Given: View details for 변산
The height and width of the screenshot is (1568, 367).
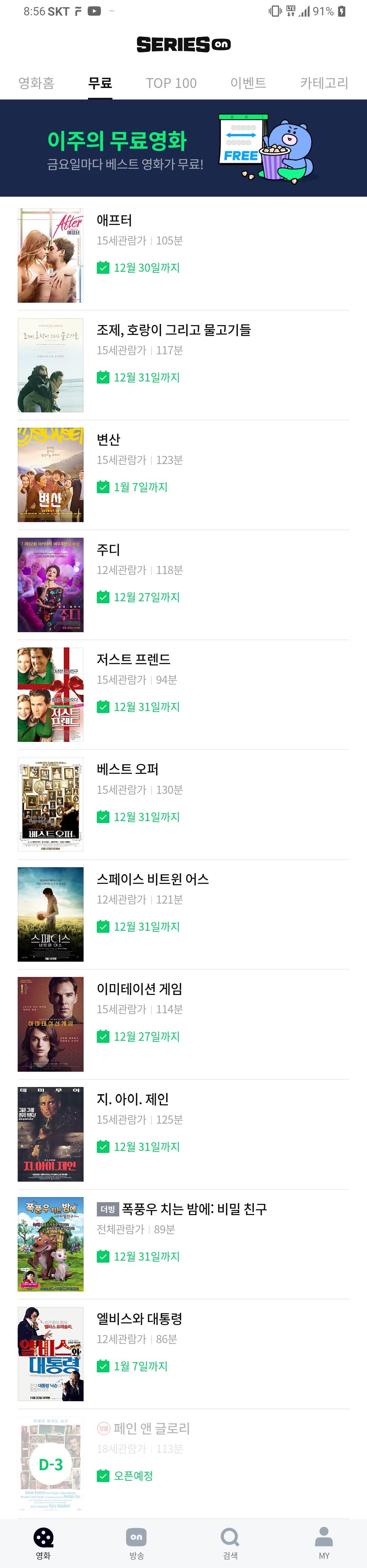Looking at the screenshot, I should (x=109, y=440).
